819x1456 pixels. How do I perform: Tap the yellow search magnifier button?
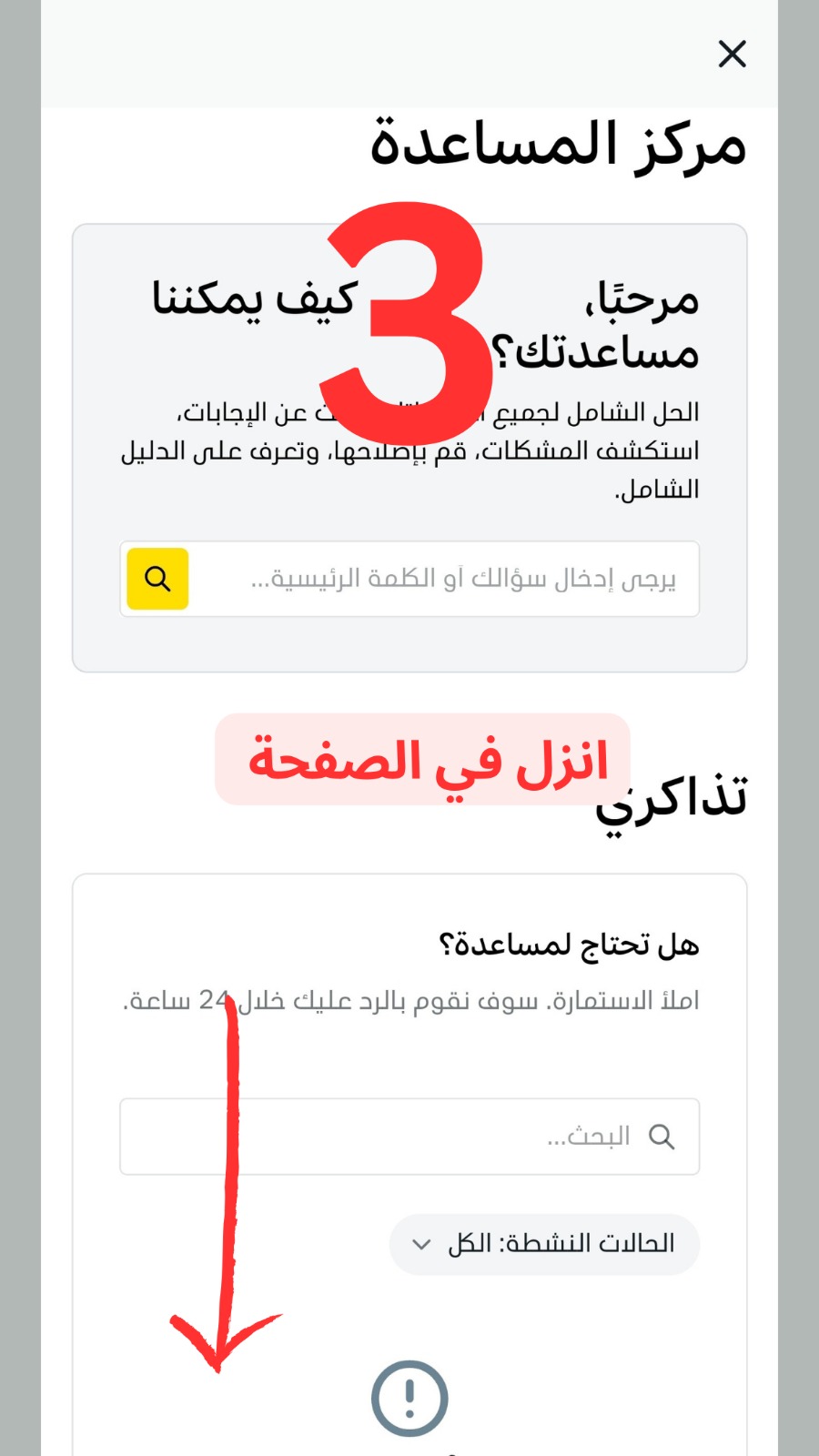157,579
